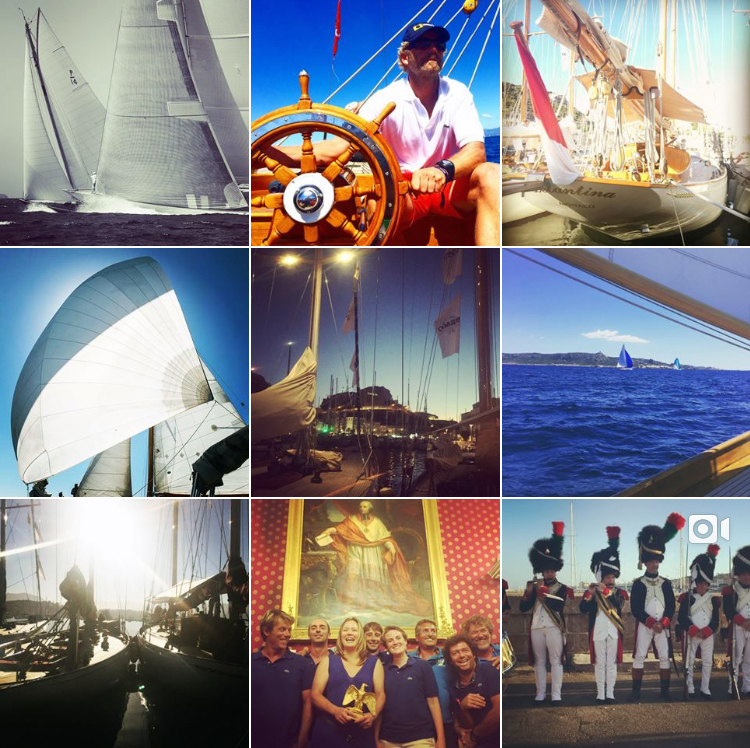Open the crew group photo under the portrait painting
This screenshot has height=748, width=750.
(x=375, y=623)
